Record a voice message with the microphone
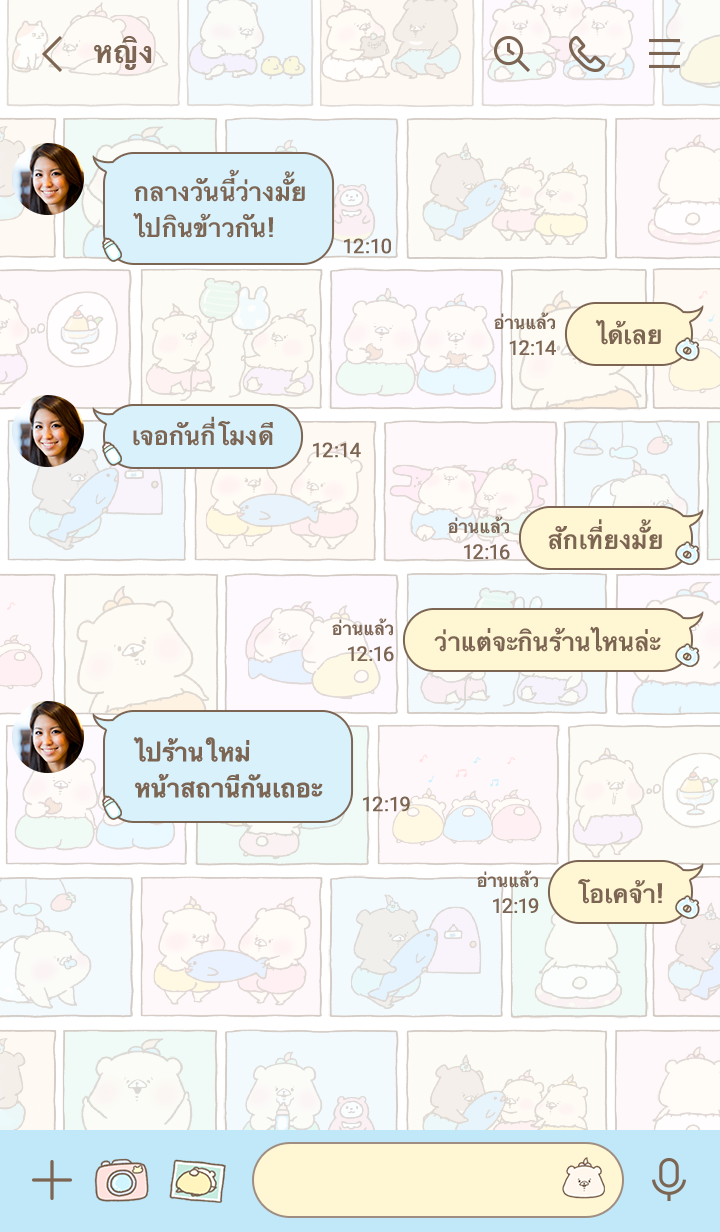Image resolution: width=720 pixels, height=1232 pixels. tap(668, 1180)
